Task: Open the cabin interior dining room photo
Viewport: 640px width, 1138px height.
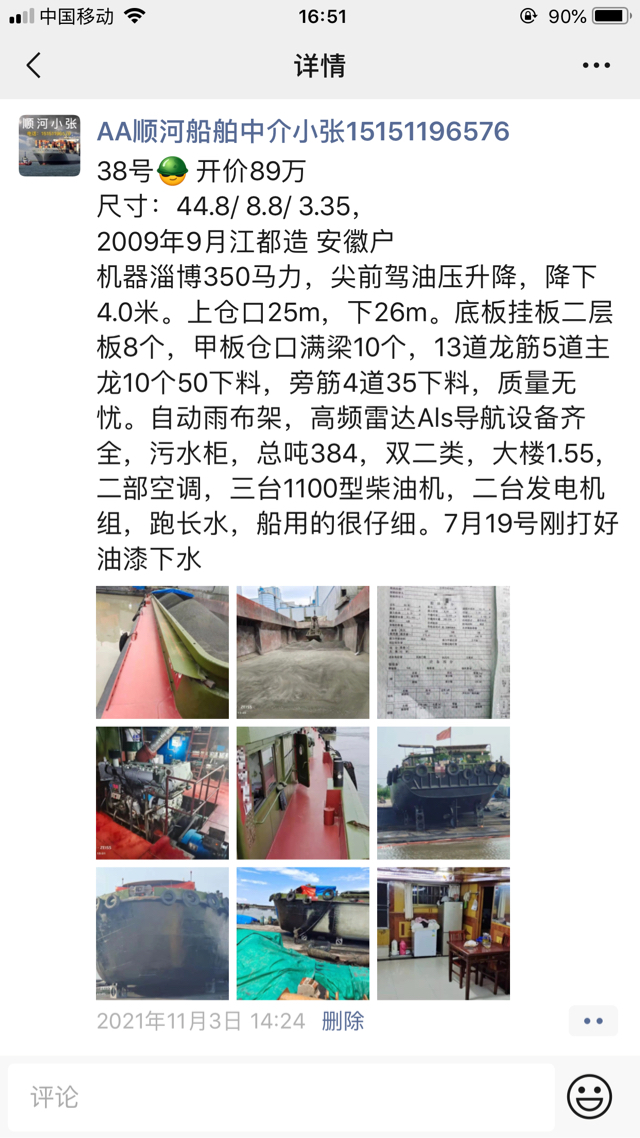Action: [x=443, y=933]
